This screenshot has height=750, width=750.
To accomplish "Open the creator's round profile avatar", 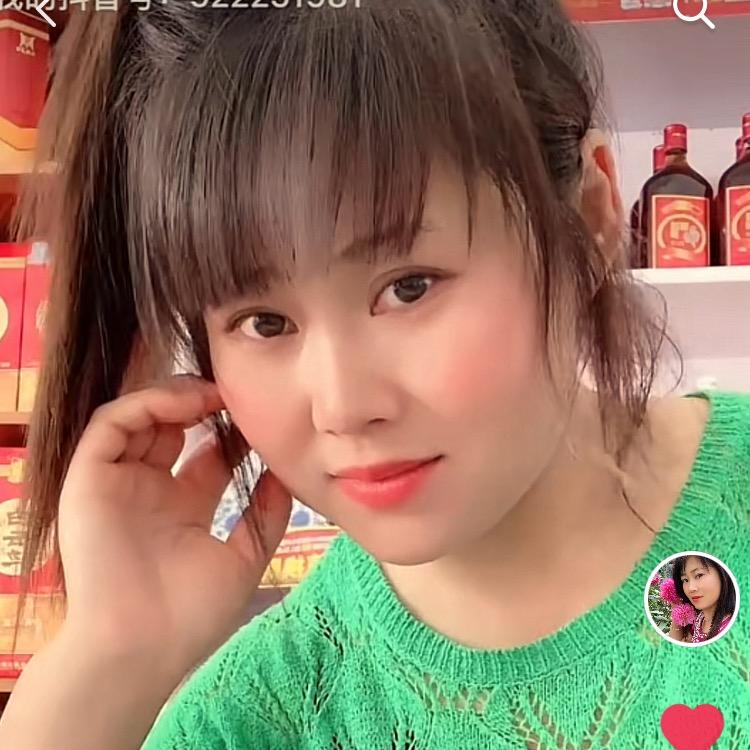I will [691, 598].
